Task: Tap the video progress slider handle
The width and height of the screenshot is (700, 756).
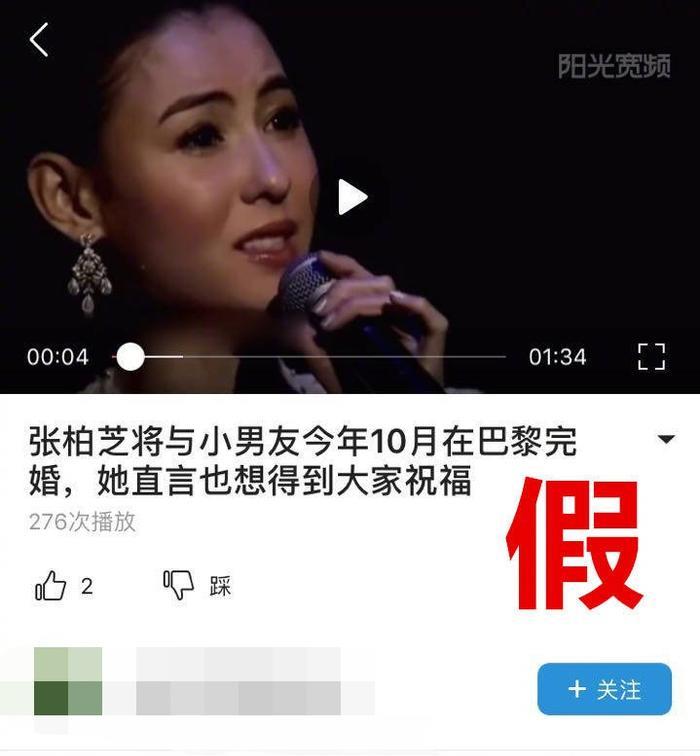Action: click(x=130, y=356)
